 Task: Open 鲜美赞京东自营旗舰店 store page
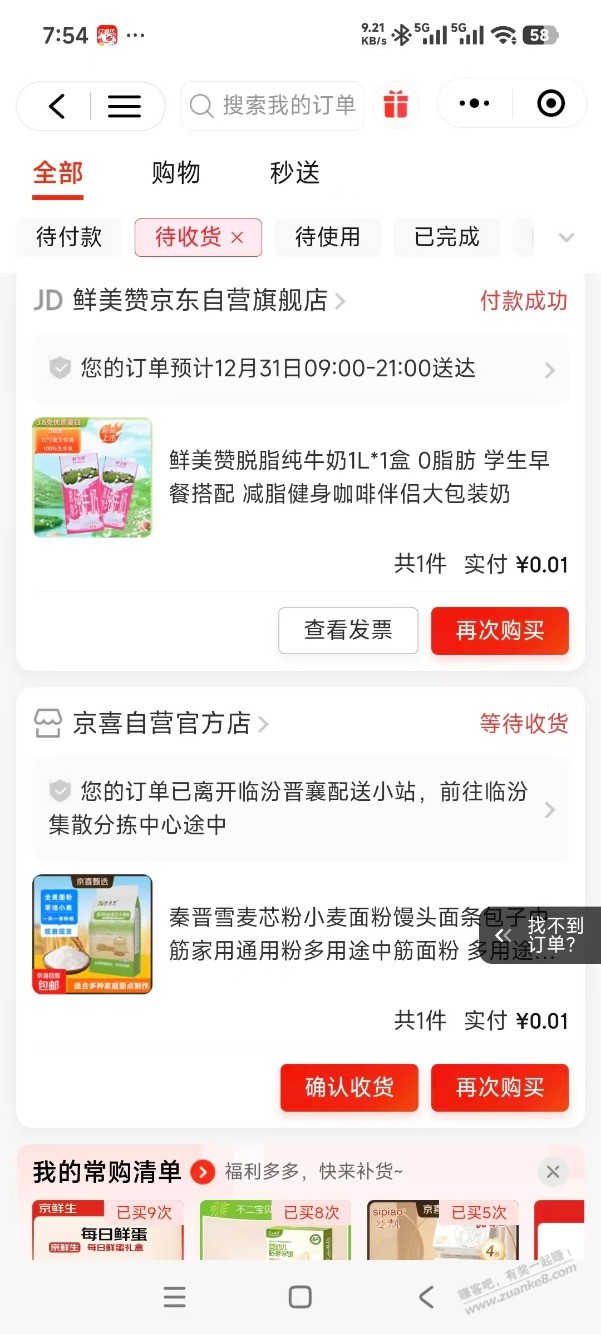point(200,300)
